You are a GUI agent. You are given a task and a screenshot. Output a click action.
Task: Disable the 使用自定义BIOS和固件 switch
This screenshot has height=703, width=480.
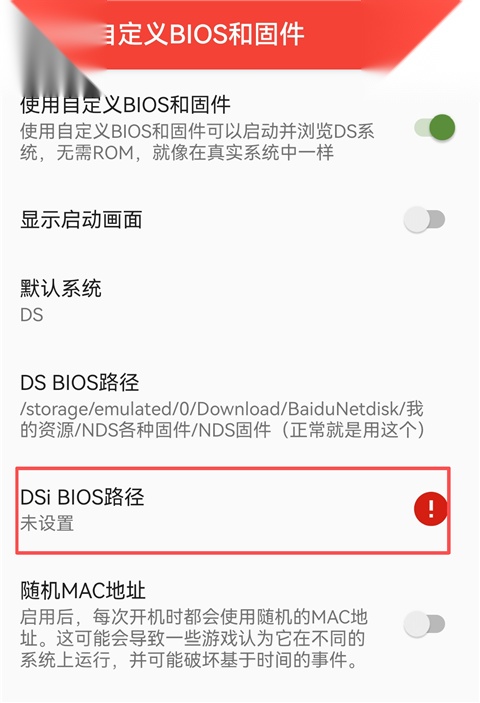pyautogui.click(x=434, y=128)
